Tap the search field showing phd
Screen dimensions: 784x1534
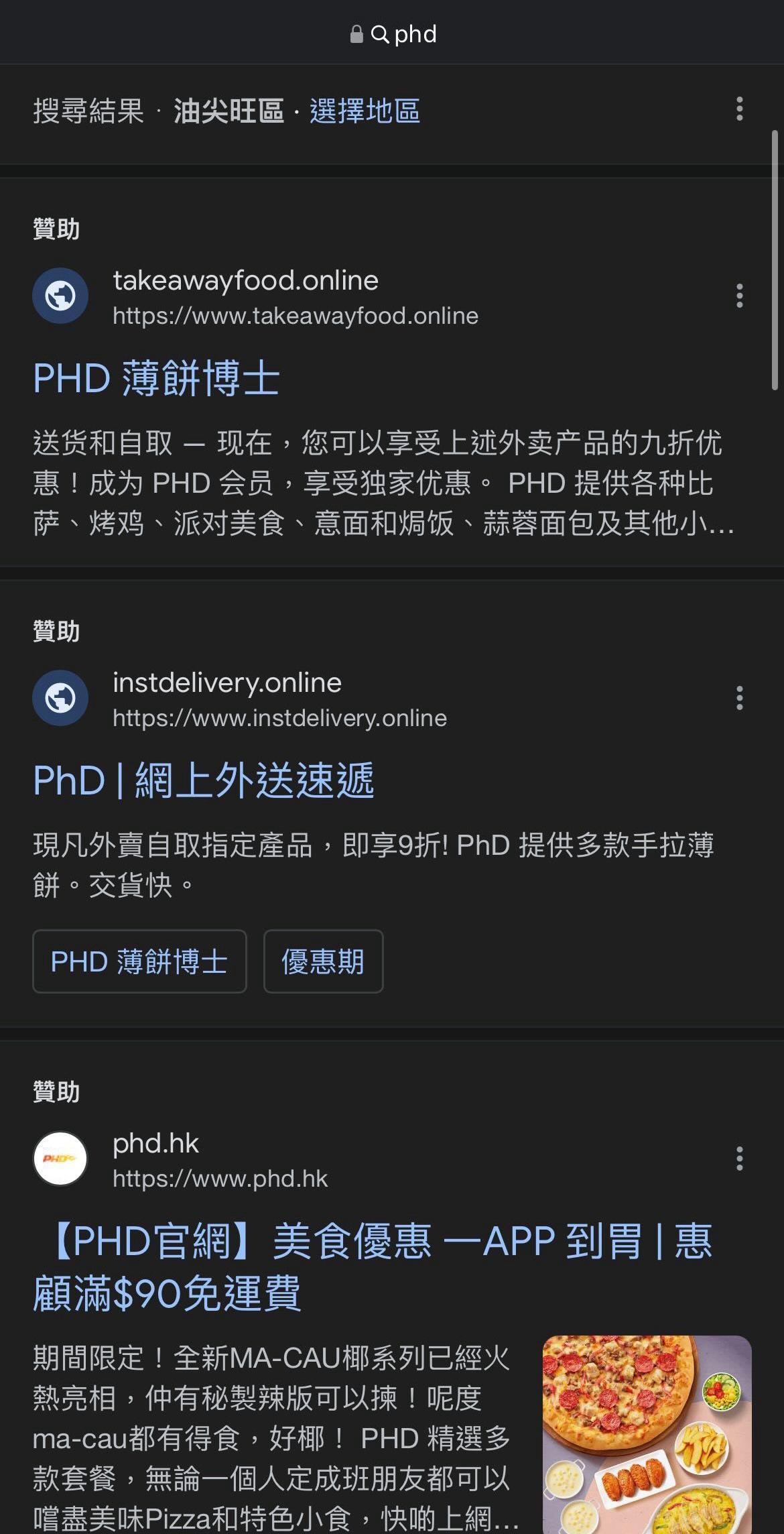[x=415, y=34]
